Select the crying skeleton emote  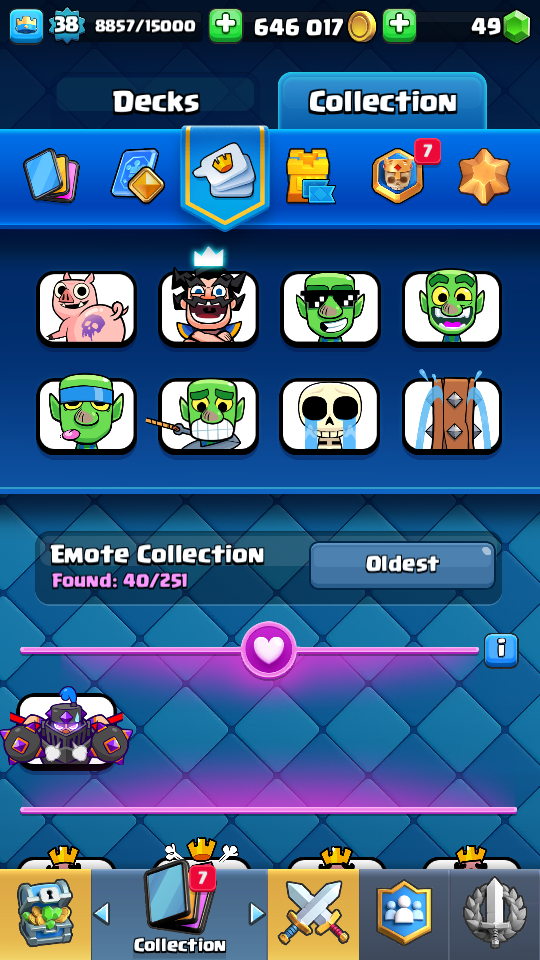click(330, 416)
